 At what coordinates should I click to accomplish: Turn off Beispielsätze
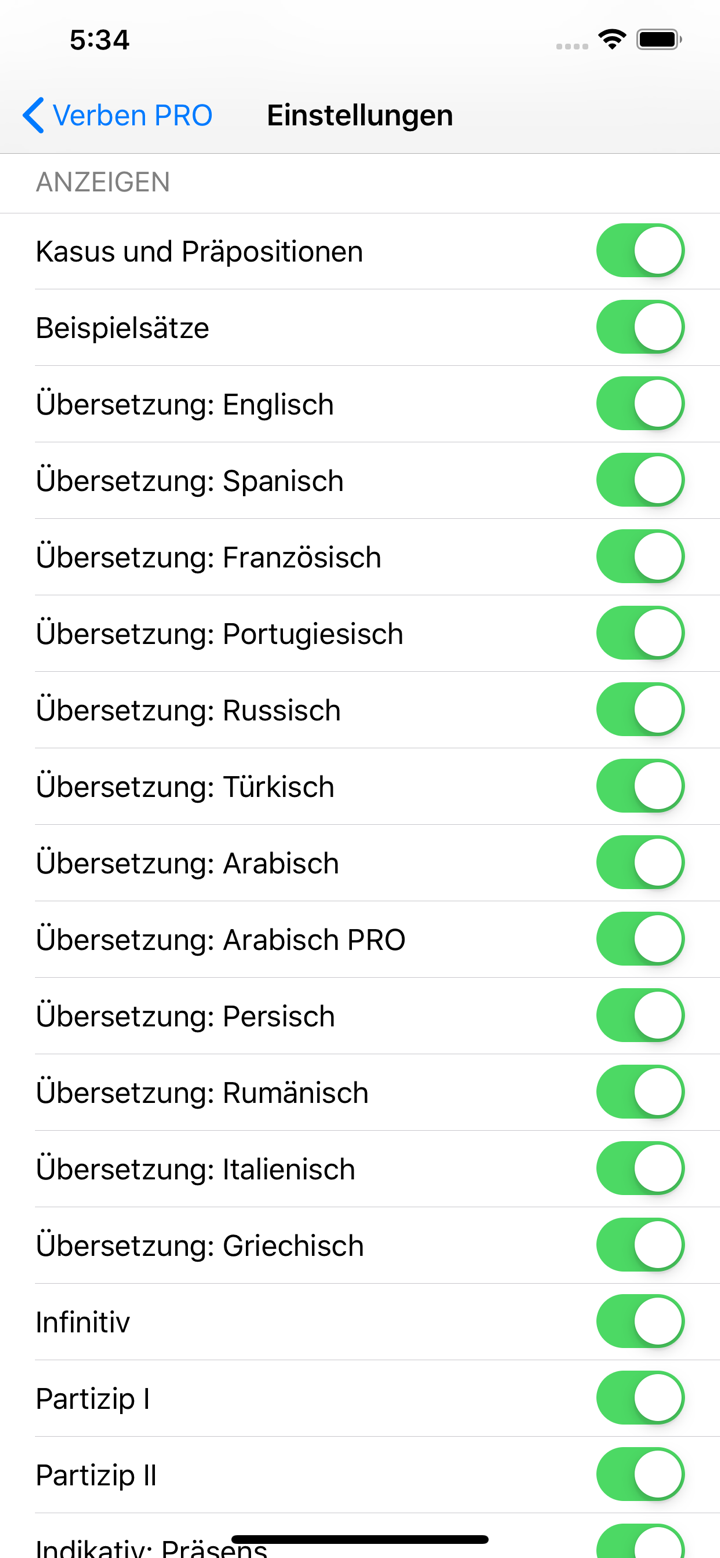point(640,327)
